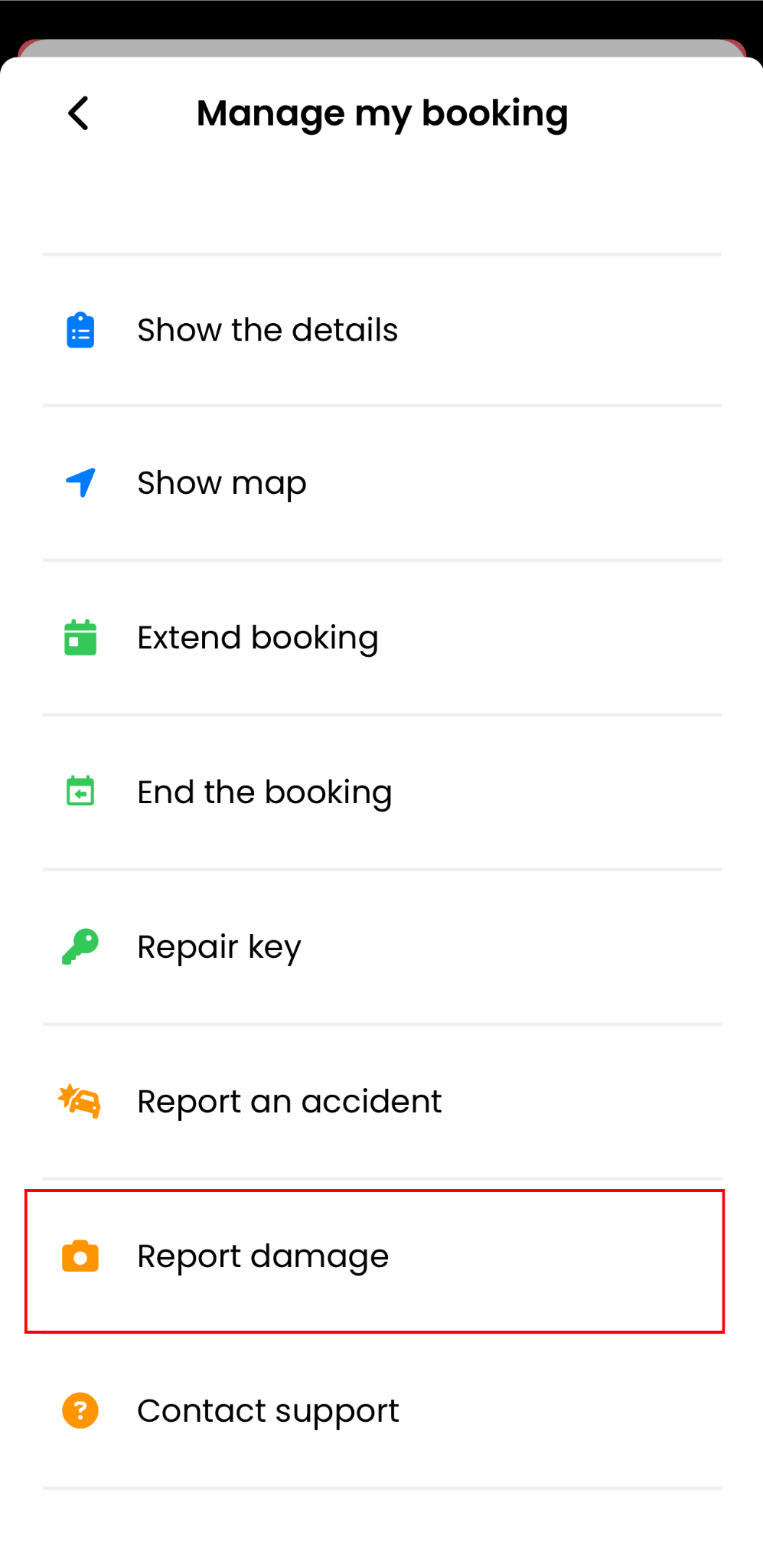This screenshot has width=763, height=1568.
Task: Open Contact support
Action: (x=382, y=1411)
